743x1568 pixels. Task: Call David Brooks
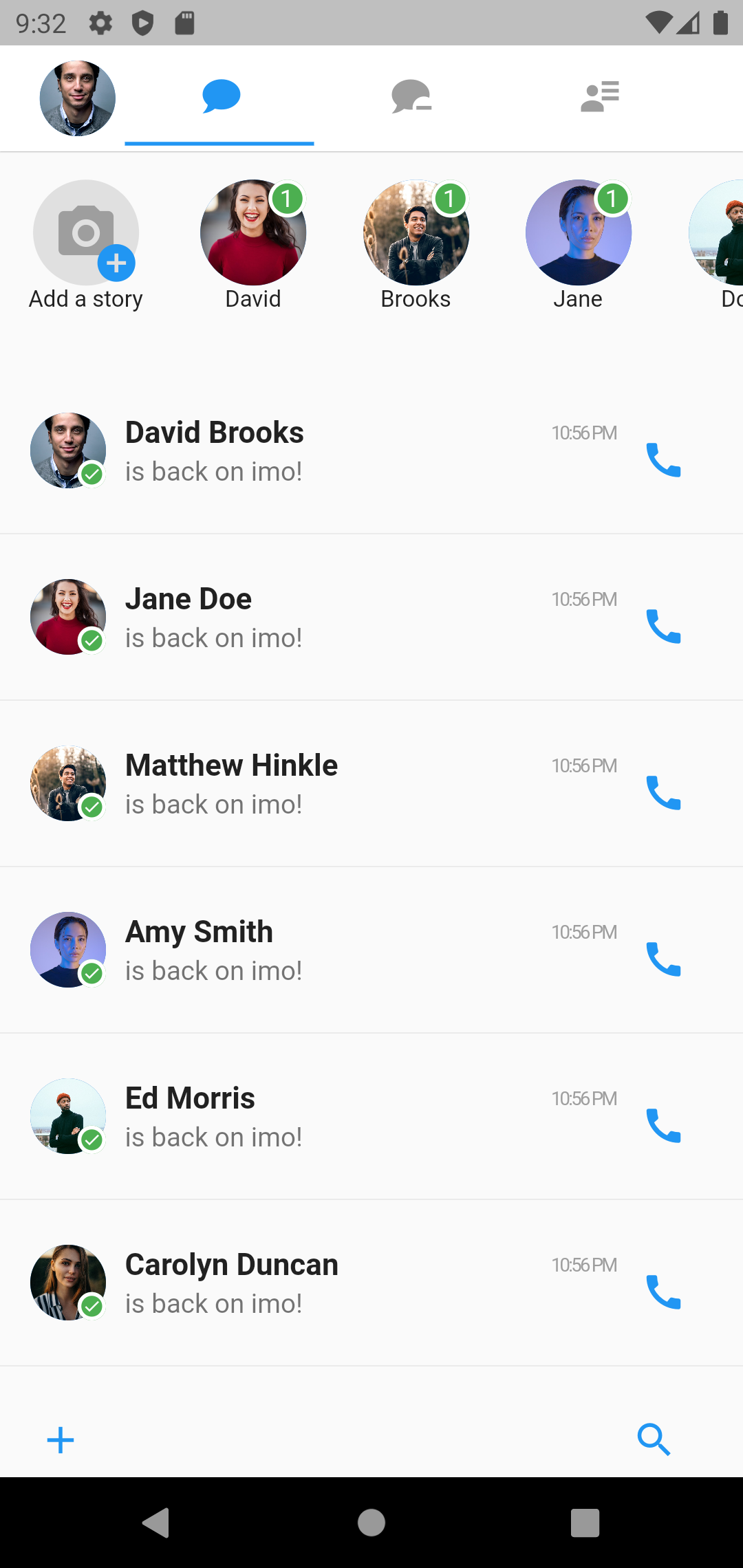point(663,460)
